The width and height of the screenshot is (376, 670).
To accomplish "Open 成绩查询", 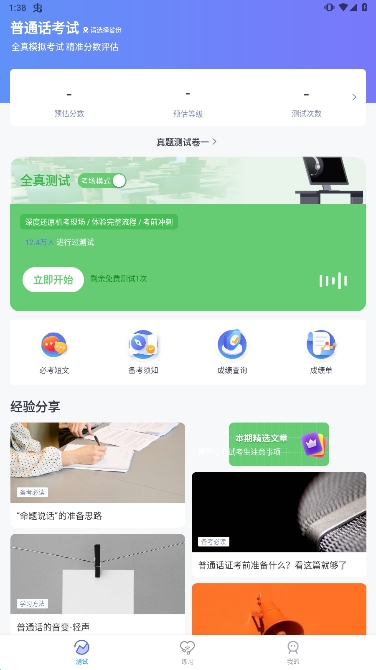I will pyautogui.click(x=232, y=353).
